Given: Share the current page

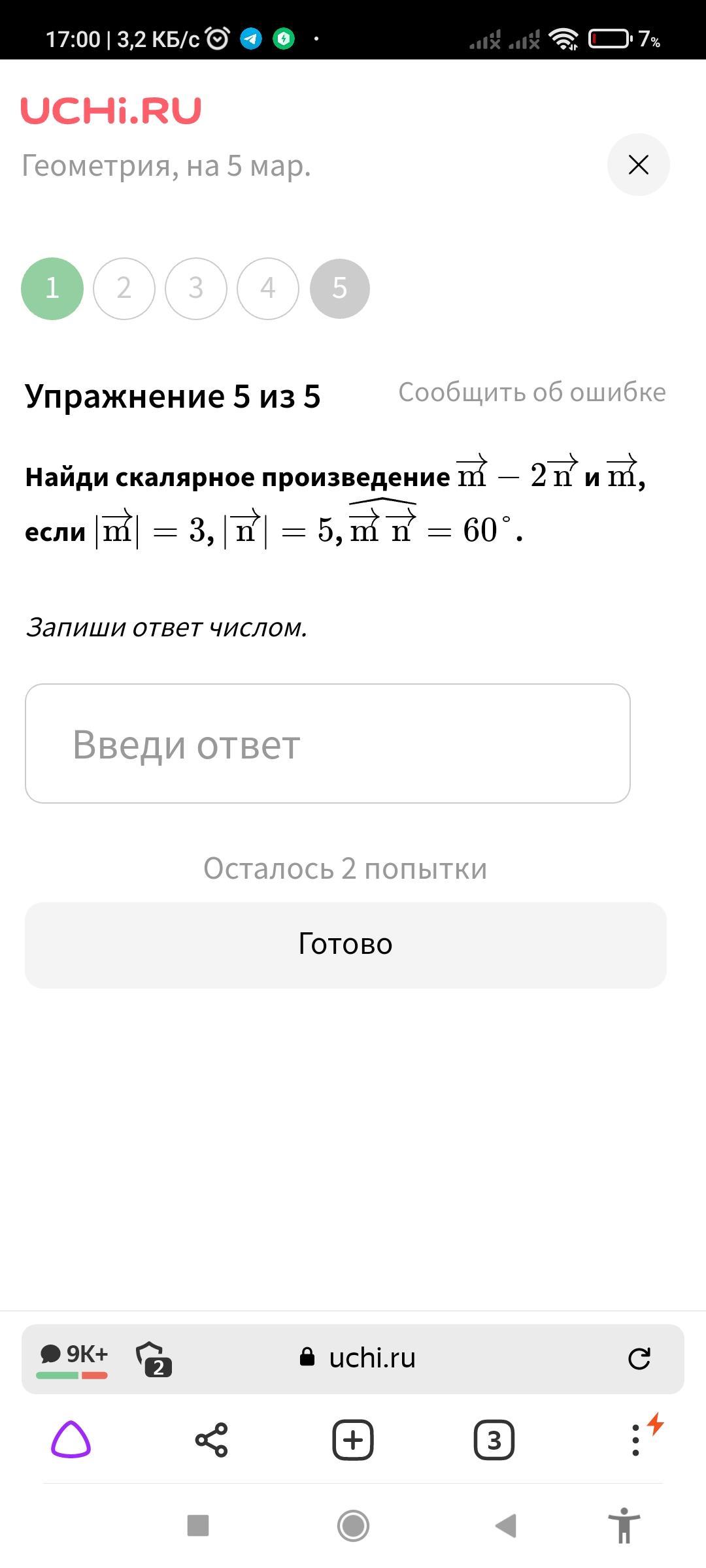Looking at the screenshot, I should 211,1440.
